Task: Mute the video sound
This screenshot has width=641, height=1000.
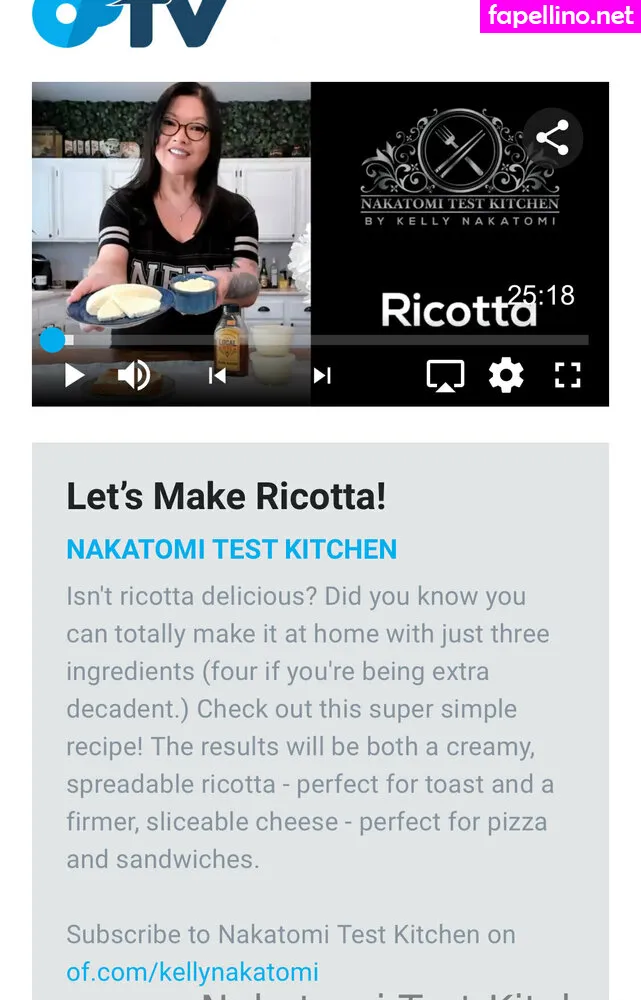Action: click(x=134, y=376)
